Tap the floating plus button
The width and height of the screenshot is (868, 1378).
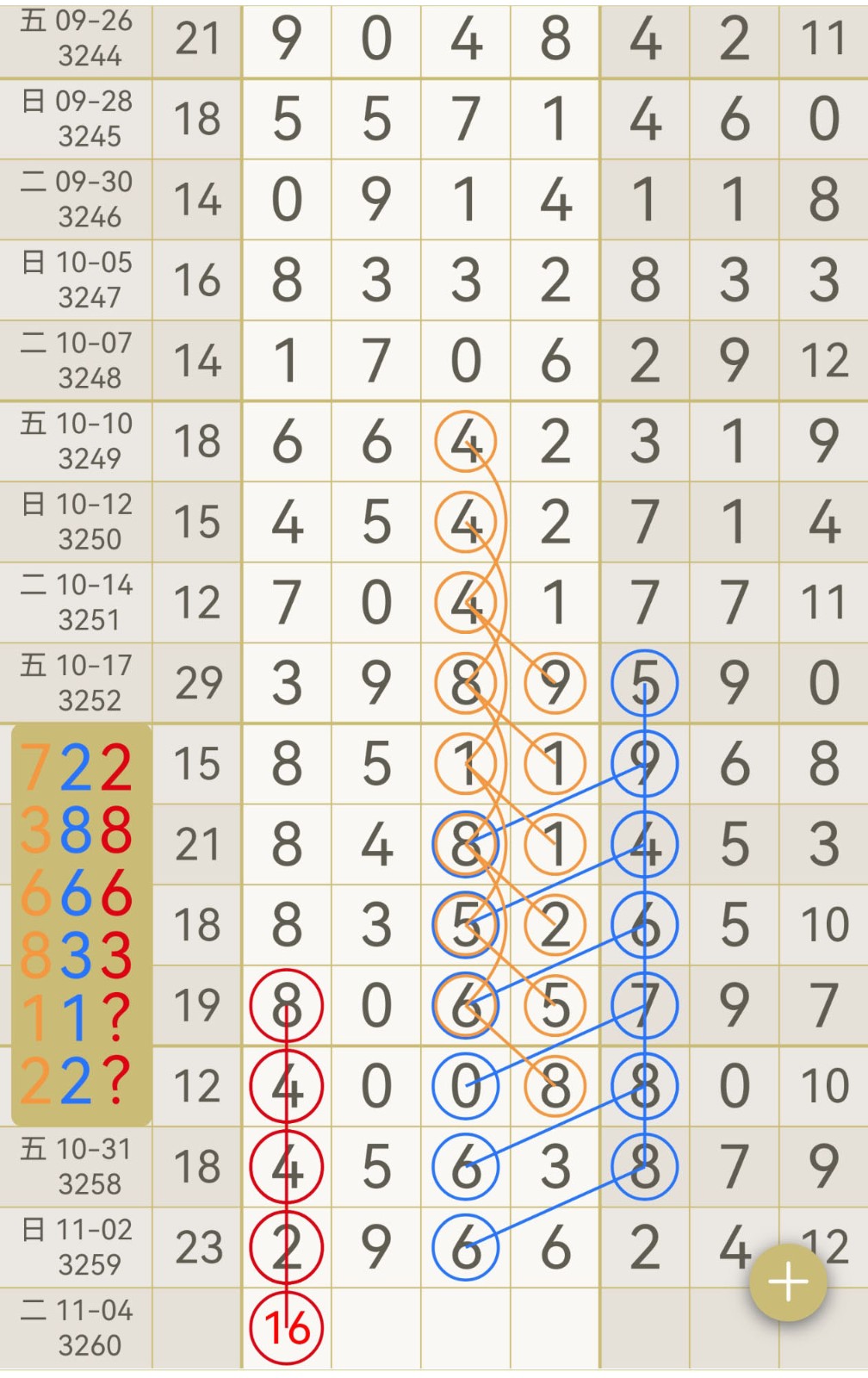click(788, 1282)
